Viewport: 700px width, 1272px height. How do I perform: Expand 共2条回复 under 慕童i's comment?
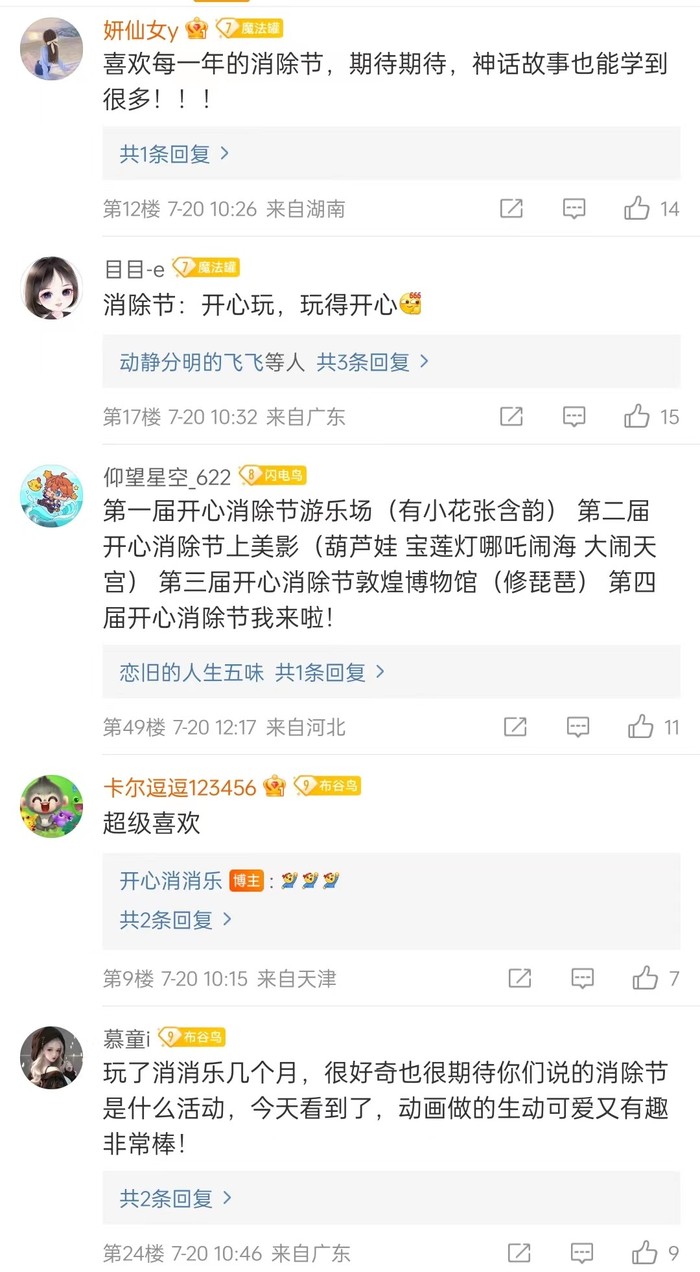175,1198
